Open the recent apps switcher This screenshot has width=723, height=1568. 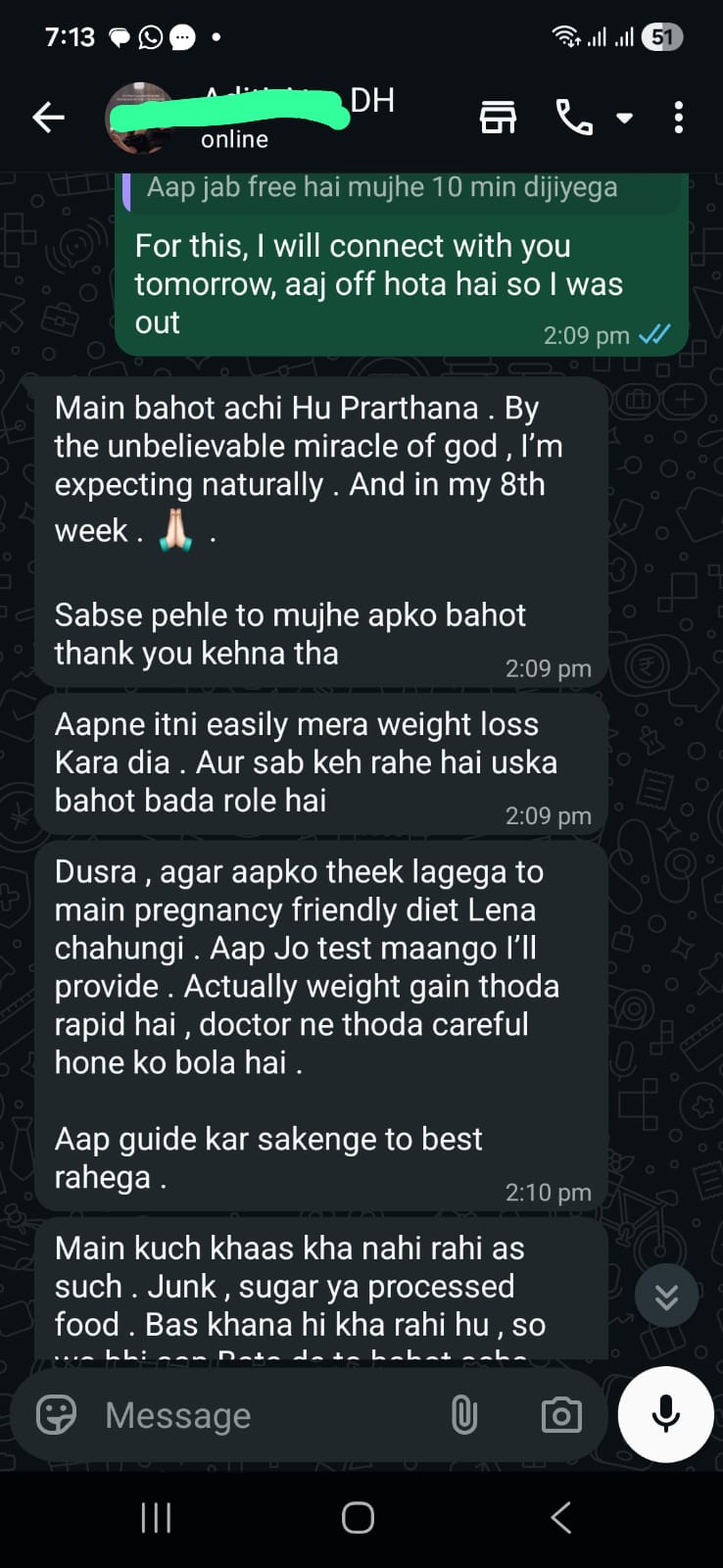pyautogui.click(x=157, y=1518)
